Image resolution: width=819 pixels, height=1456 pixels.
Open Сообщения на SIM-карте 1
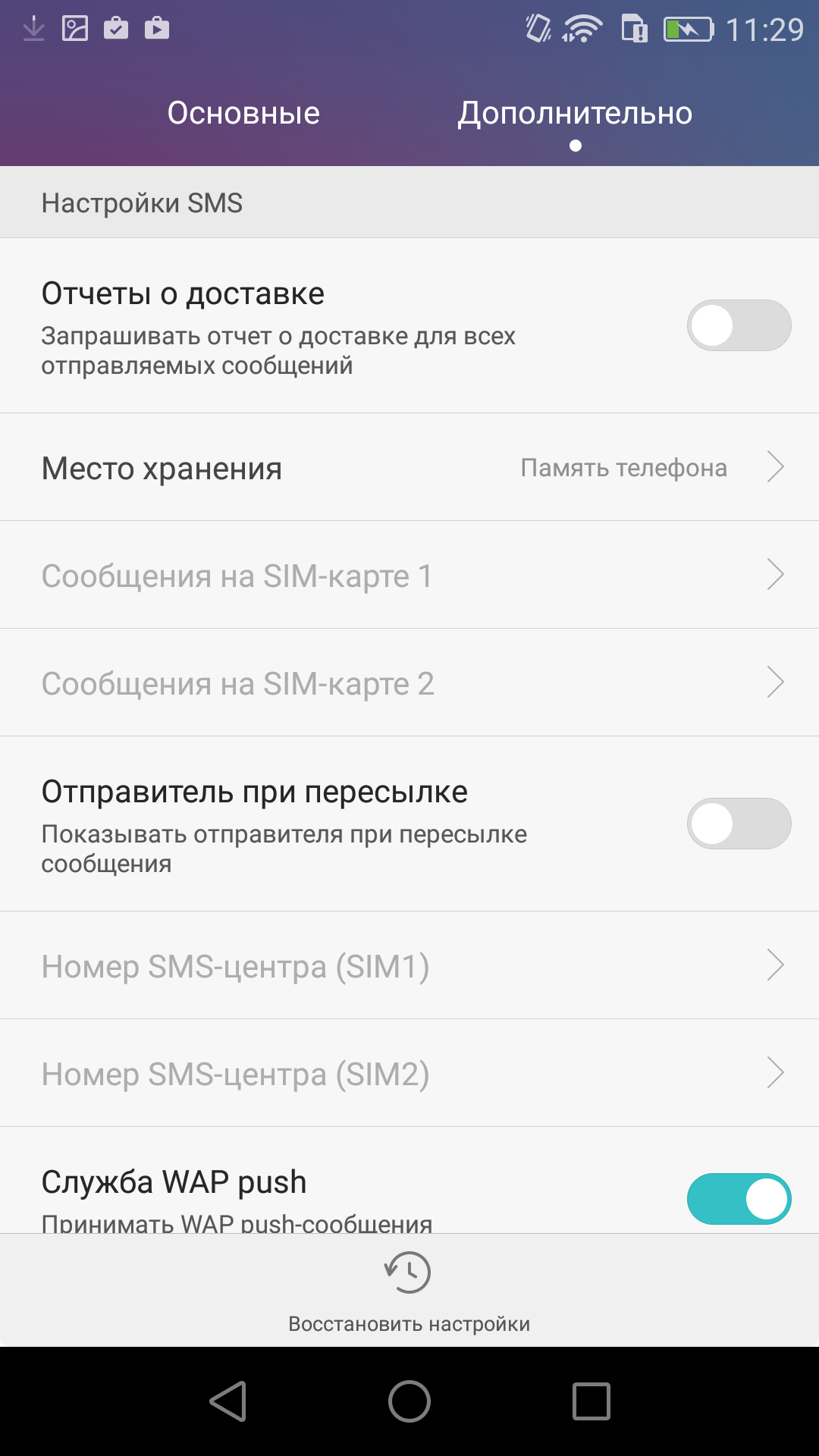point(409,575)
